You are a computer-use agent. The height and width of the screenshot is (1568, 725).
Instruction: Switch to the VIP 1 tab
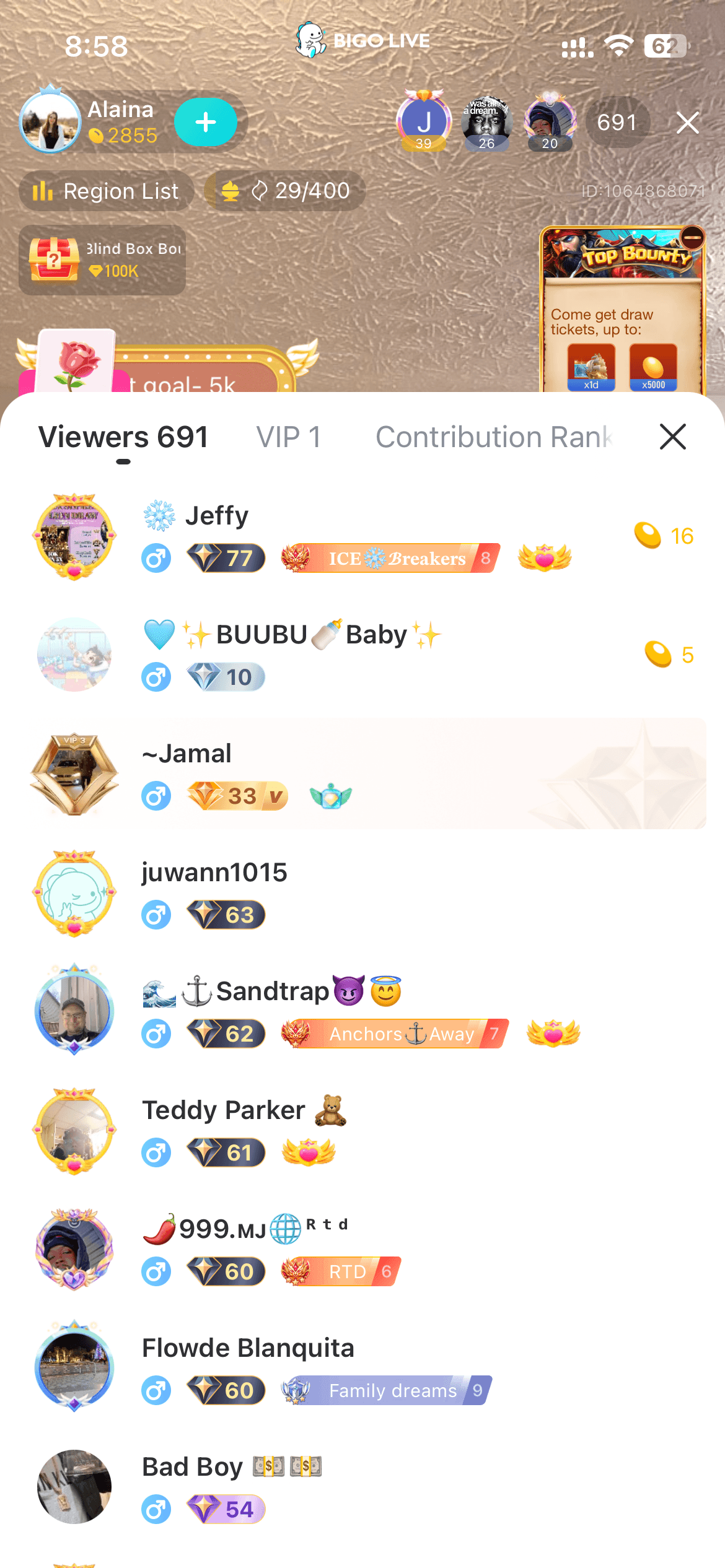pyautogui.click(x=289, y=437)
